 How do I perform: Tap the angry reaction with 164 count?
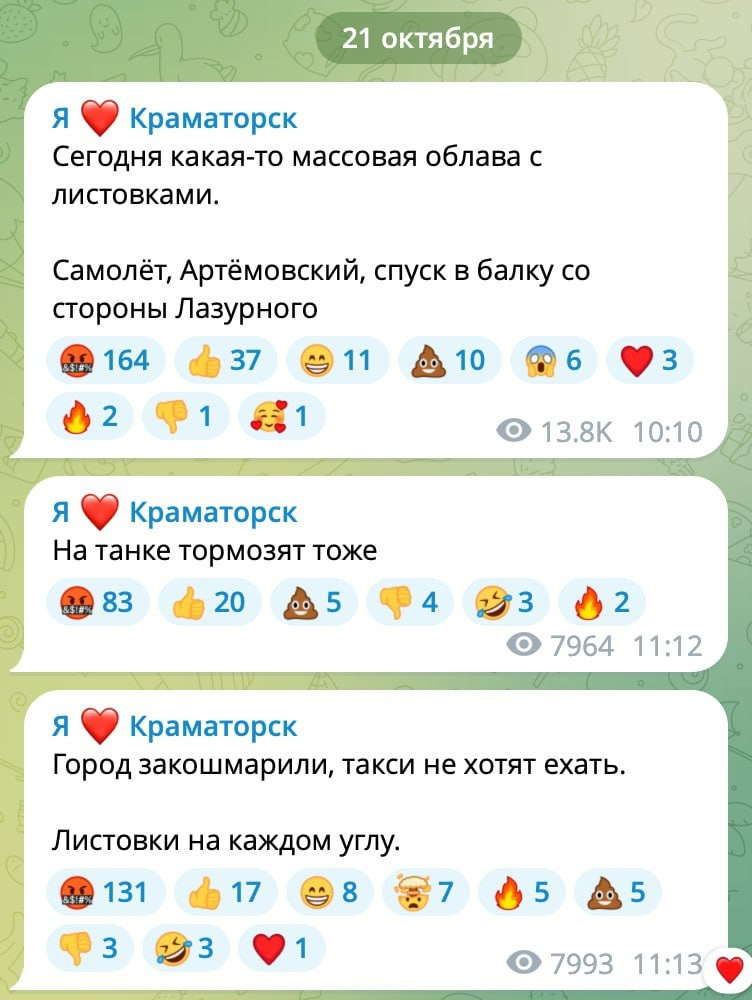click(105, 360)
